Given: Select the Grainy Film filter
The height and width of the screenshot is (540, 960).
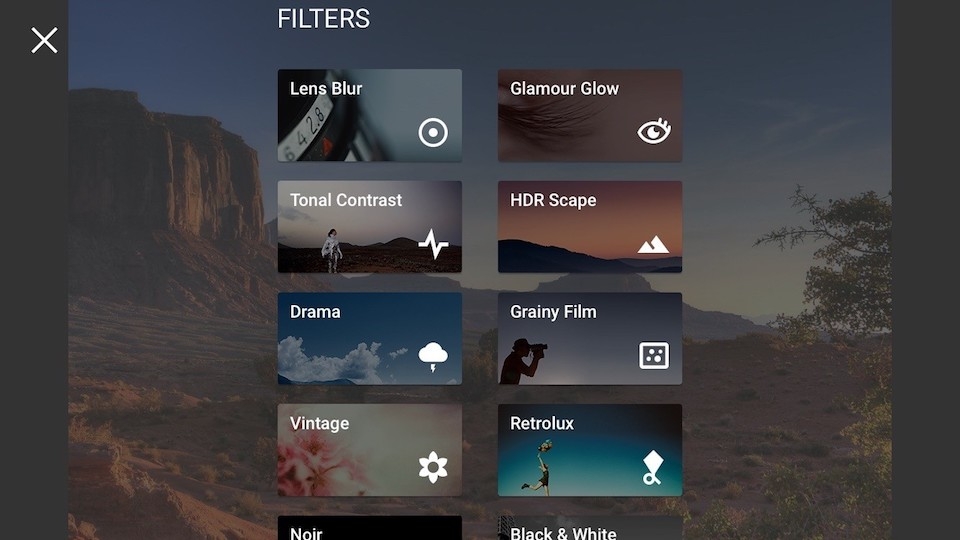Looking at the screenshot, I should point(589,338).
